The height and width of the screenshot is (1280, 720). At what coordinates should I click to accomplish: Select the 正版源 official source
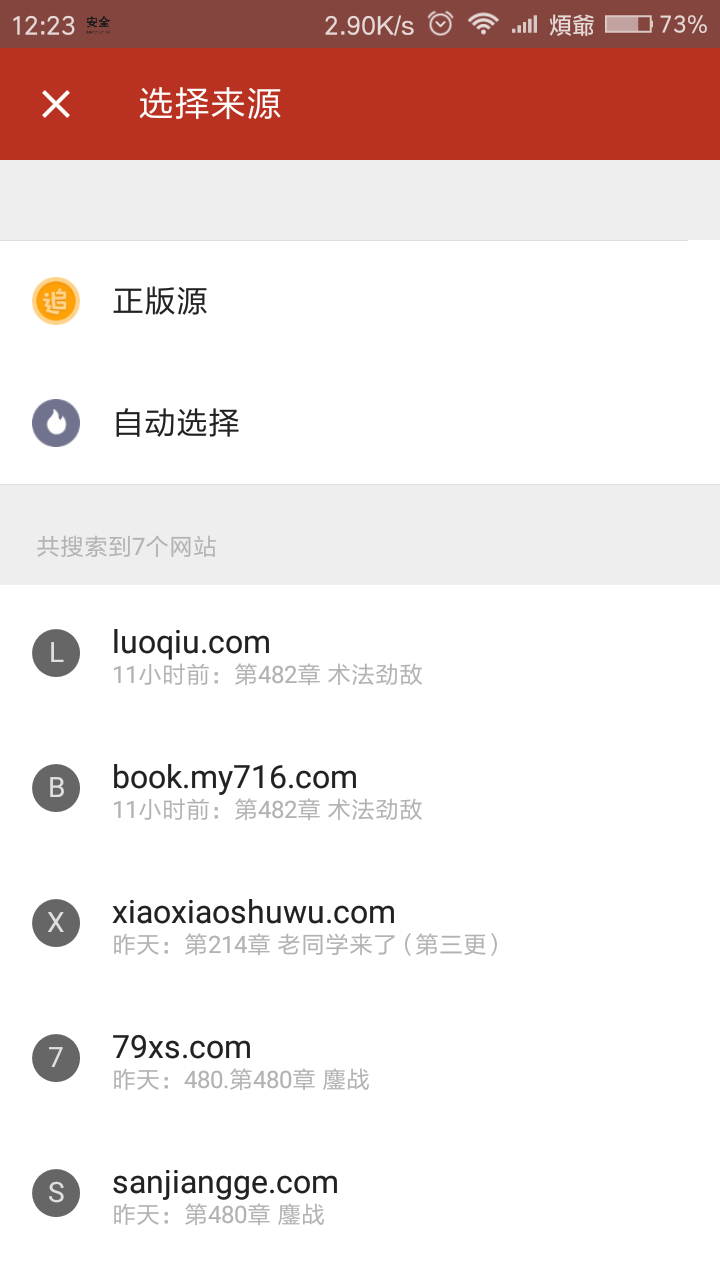(x=360, y=301)
